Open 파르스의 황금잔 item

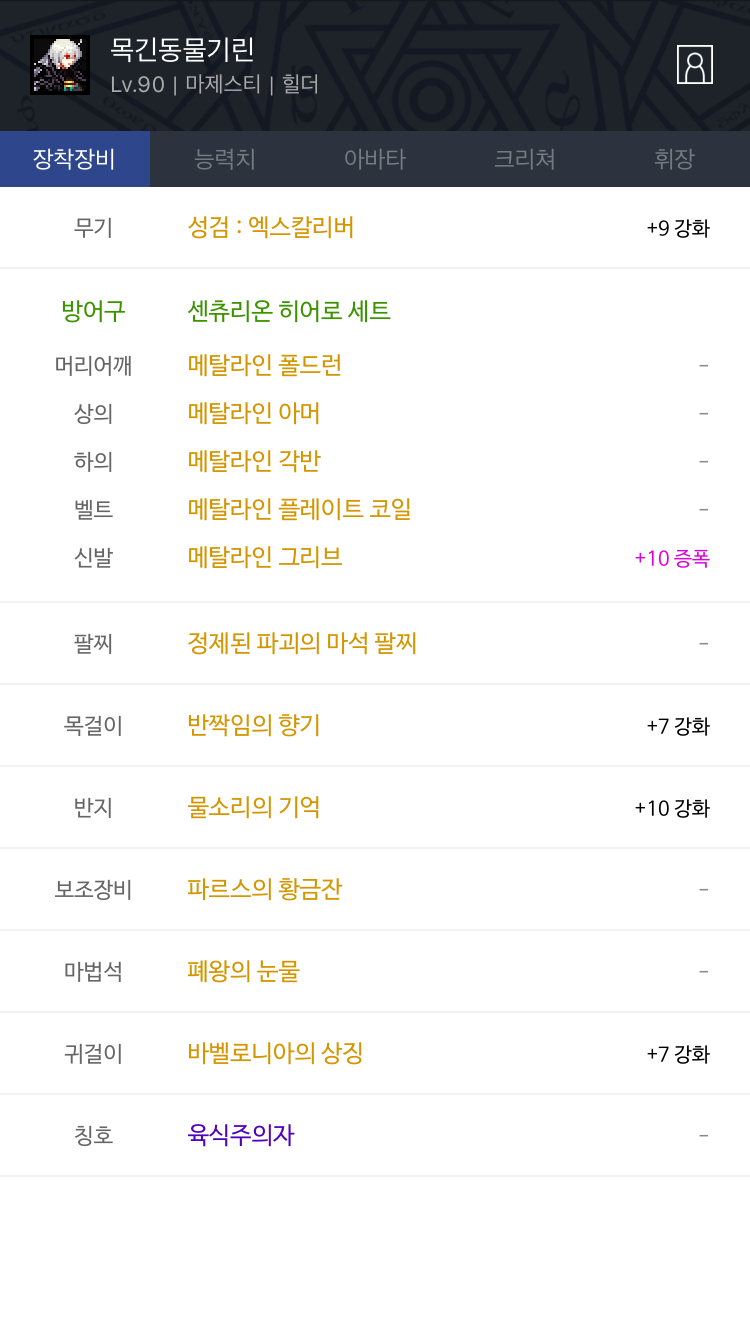pyautogui.click(x=265, y=889)
